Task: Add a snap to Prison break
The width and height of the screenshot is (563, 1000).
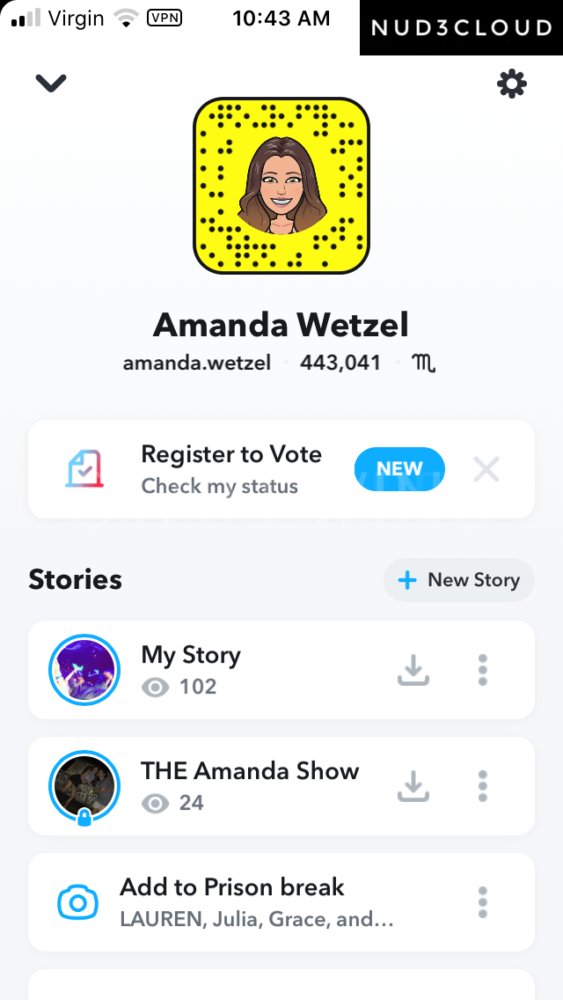Action: pyautogui.click(x=281, y=902)
